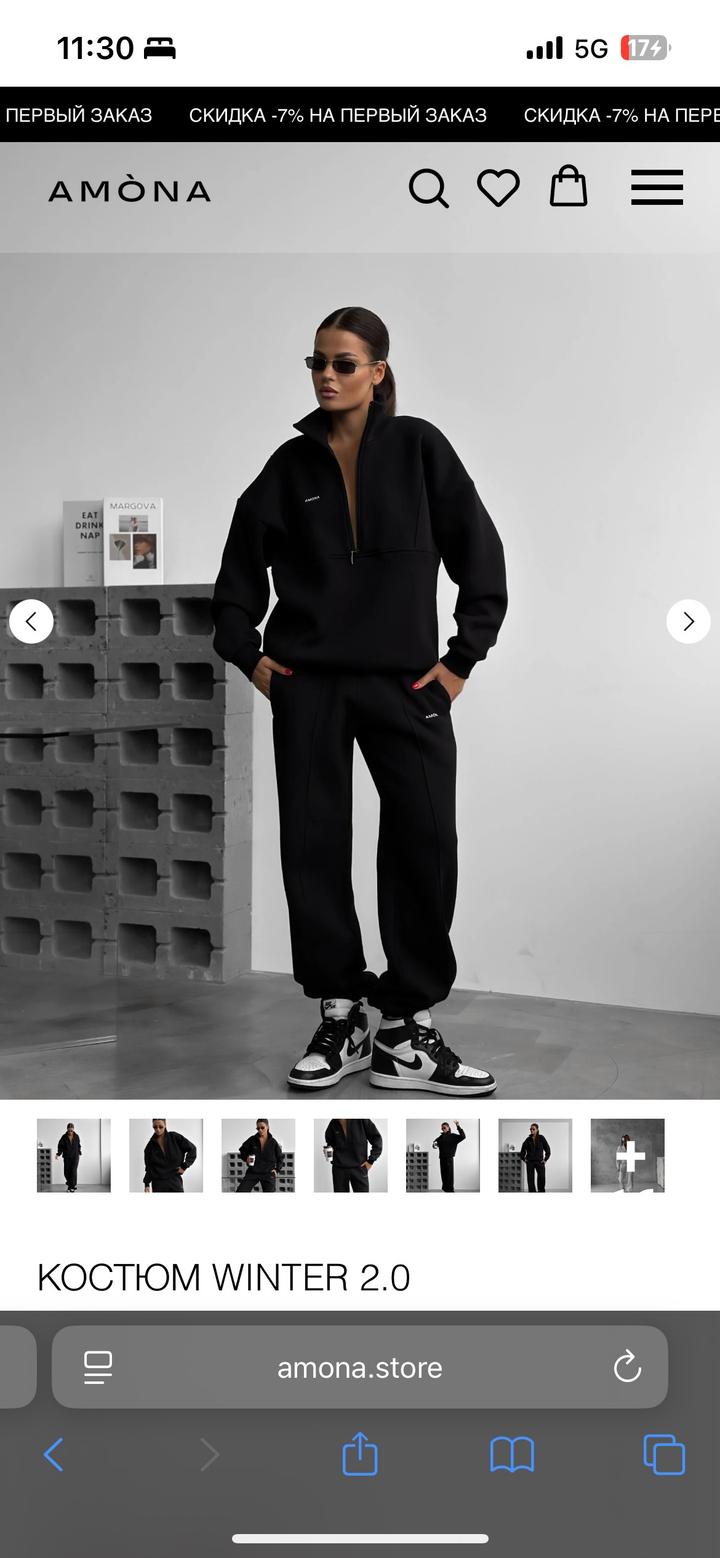Viewport: 720px width, 1558px height.
Task: Tap the amona.store address bar
Action: 360,1367
